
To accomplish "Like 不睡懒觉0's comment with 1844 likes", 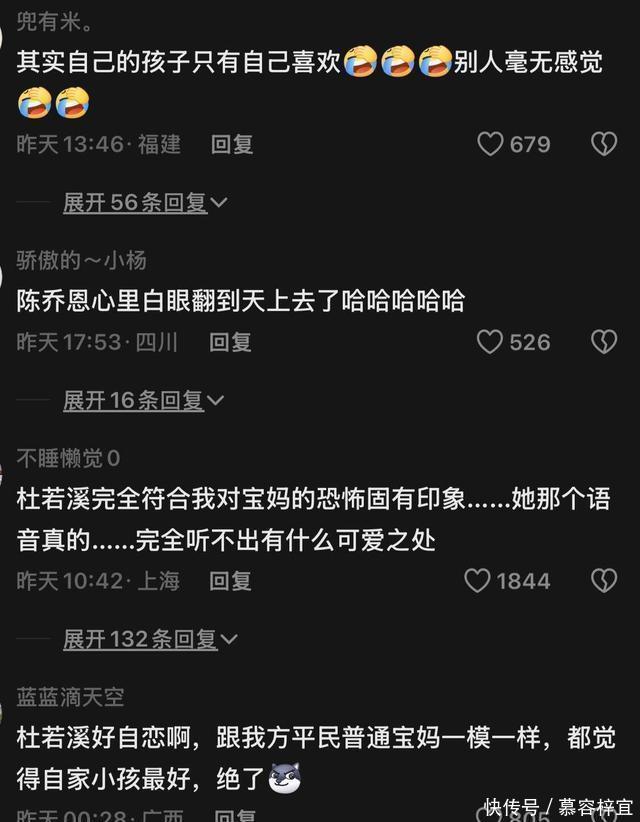I will 478,580.
